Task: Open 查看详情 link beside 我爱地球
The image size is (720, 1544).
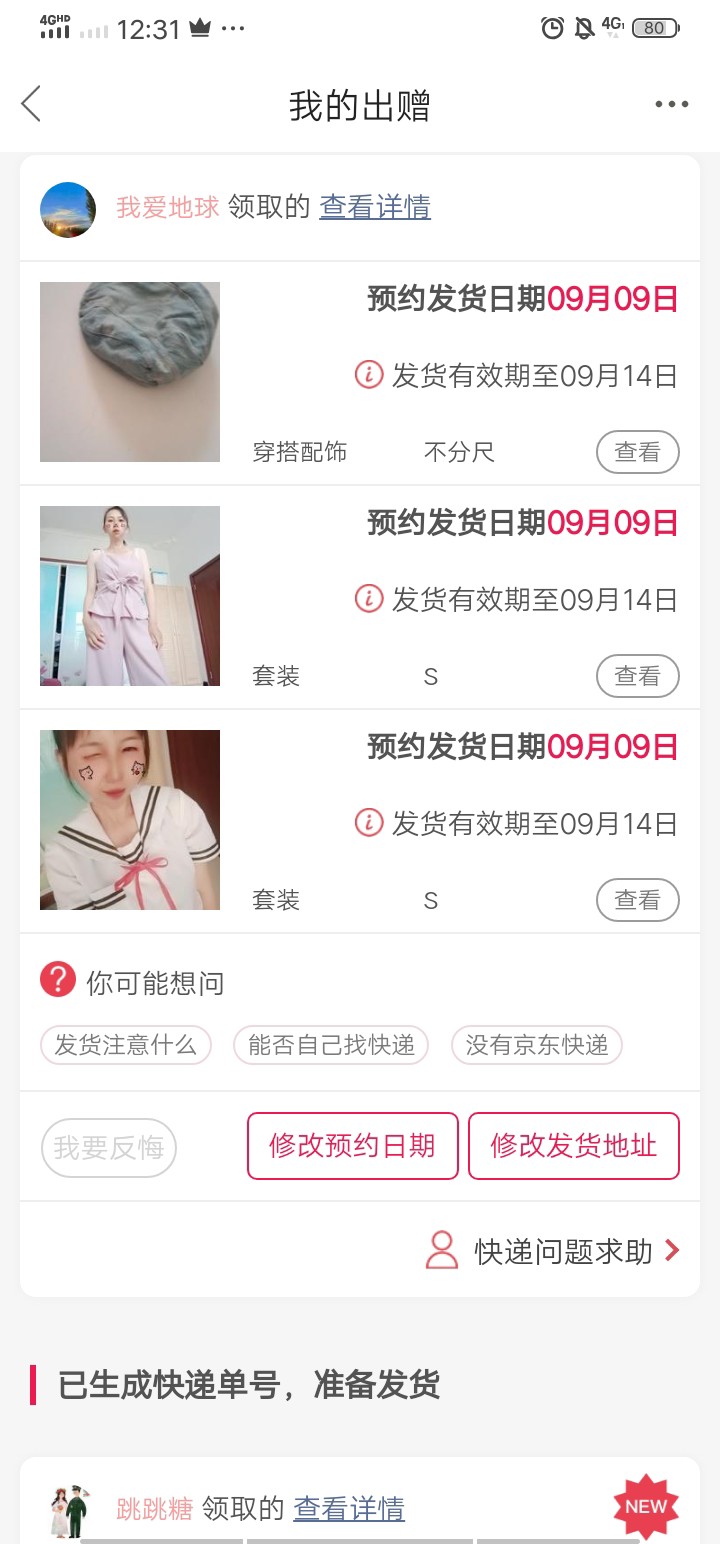Action: (x=375, y=207)
